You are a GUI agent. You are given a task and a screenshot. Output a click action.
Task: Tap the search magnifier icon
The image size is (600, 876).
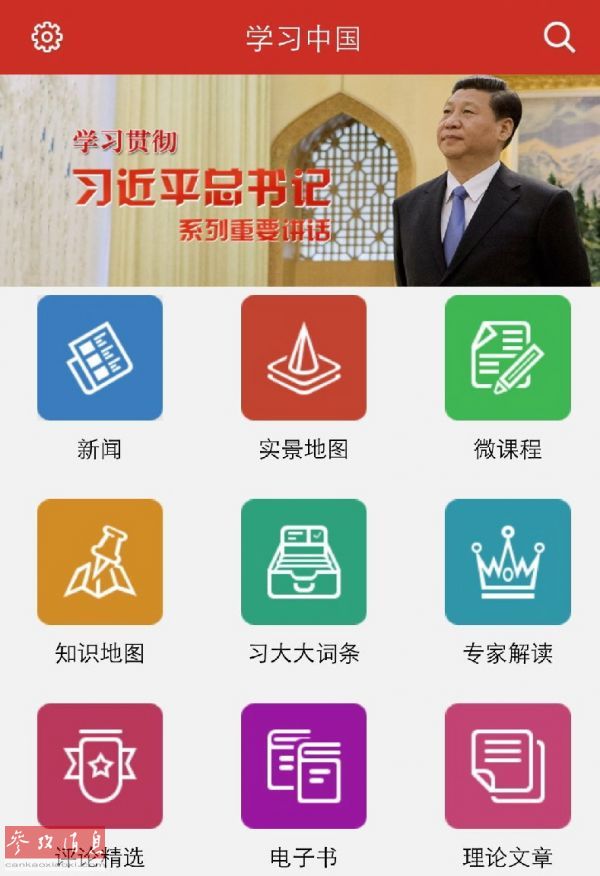coord(558,37)
